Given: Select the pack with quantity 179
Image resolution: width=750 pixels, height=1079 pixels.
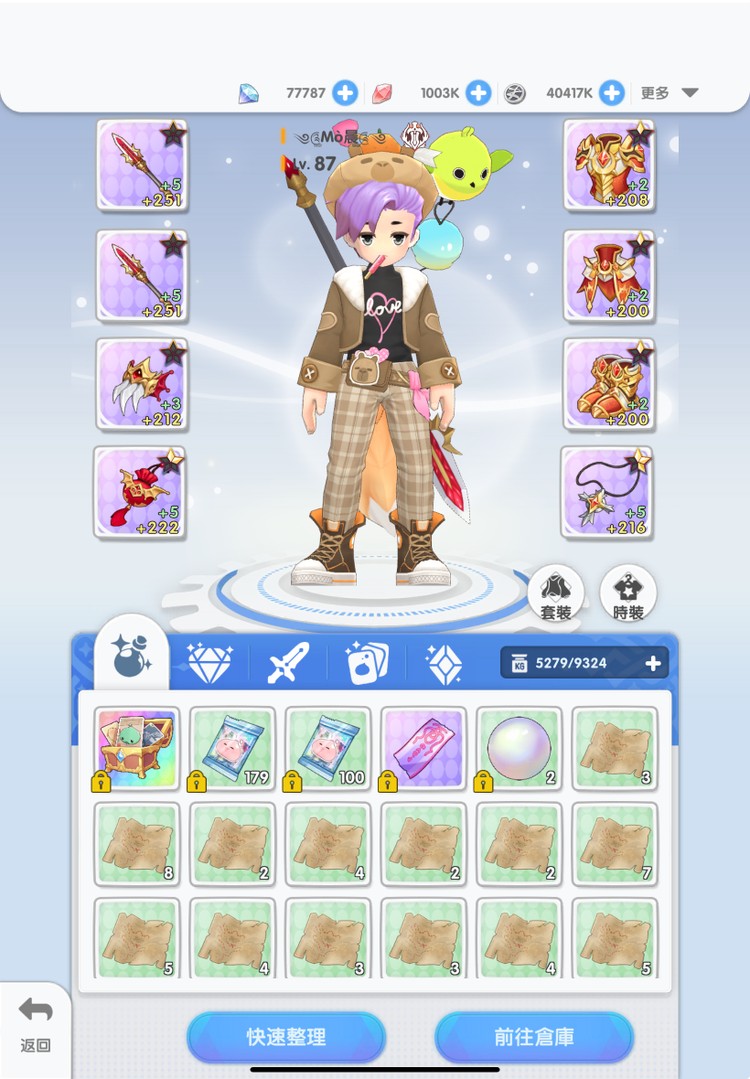Looking at the screenshot, I should pyautogui.click(x=232, y=748).
